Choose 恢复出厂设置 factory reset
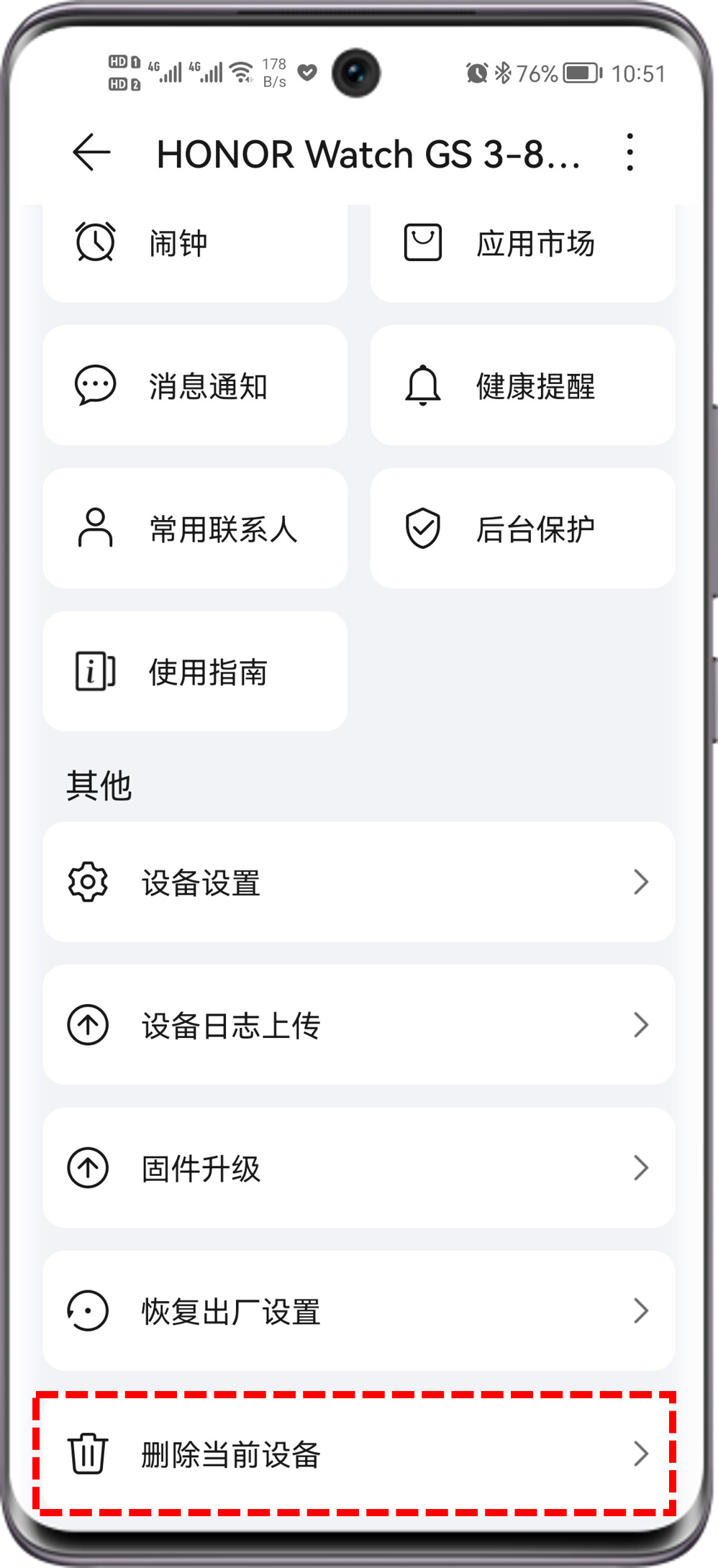The width and height of the screenshot is (718, 1568). (x=358, y=1311)
